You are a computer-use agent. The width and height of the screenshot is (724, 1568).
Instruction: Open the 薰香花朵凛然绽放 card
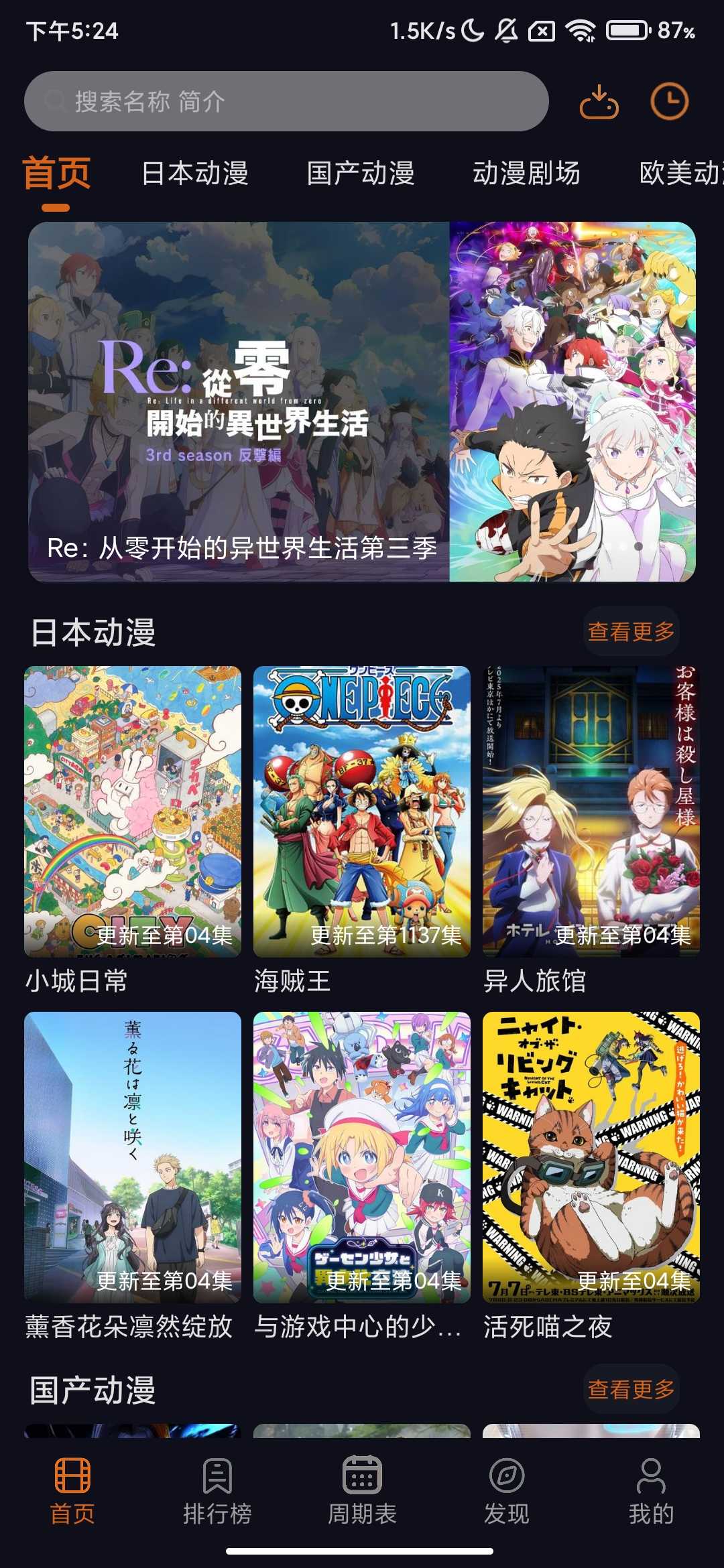133,1157
